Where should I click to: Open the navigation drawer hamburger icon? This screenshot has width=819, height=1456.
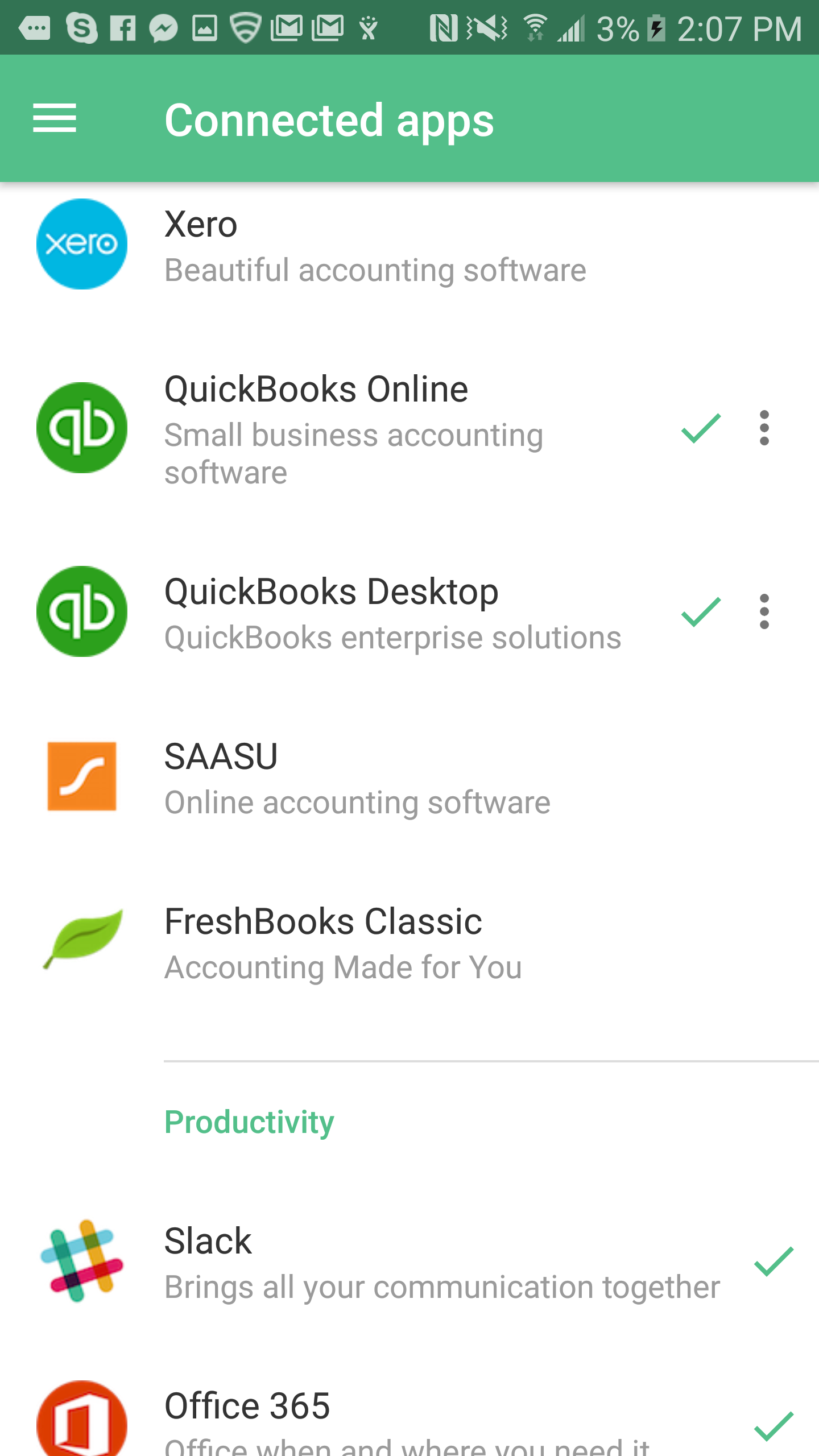tap(56, 119)
